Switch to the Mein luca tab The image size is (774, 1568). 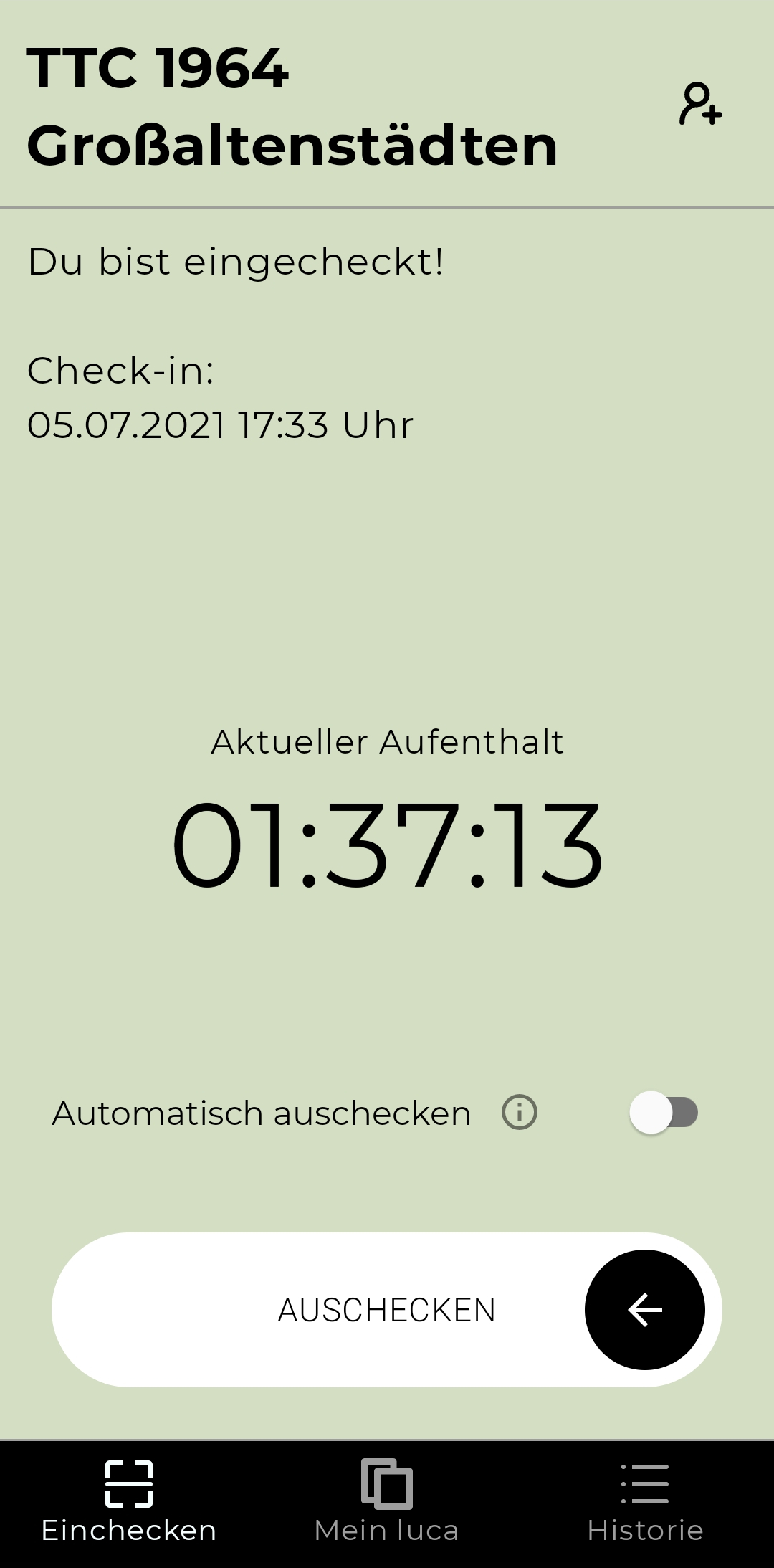(387, 1503)
